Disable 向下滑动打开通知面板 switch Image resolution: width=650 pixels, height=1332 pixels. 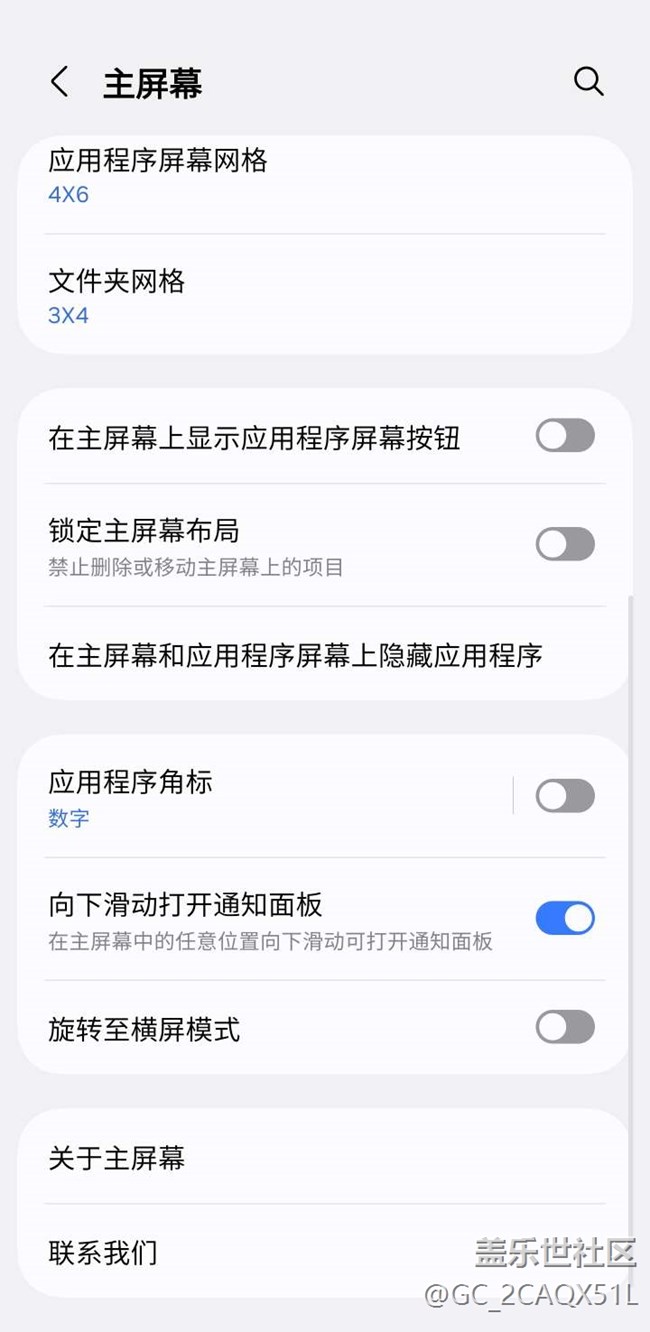[565, 918]
